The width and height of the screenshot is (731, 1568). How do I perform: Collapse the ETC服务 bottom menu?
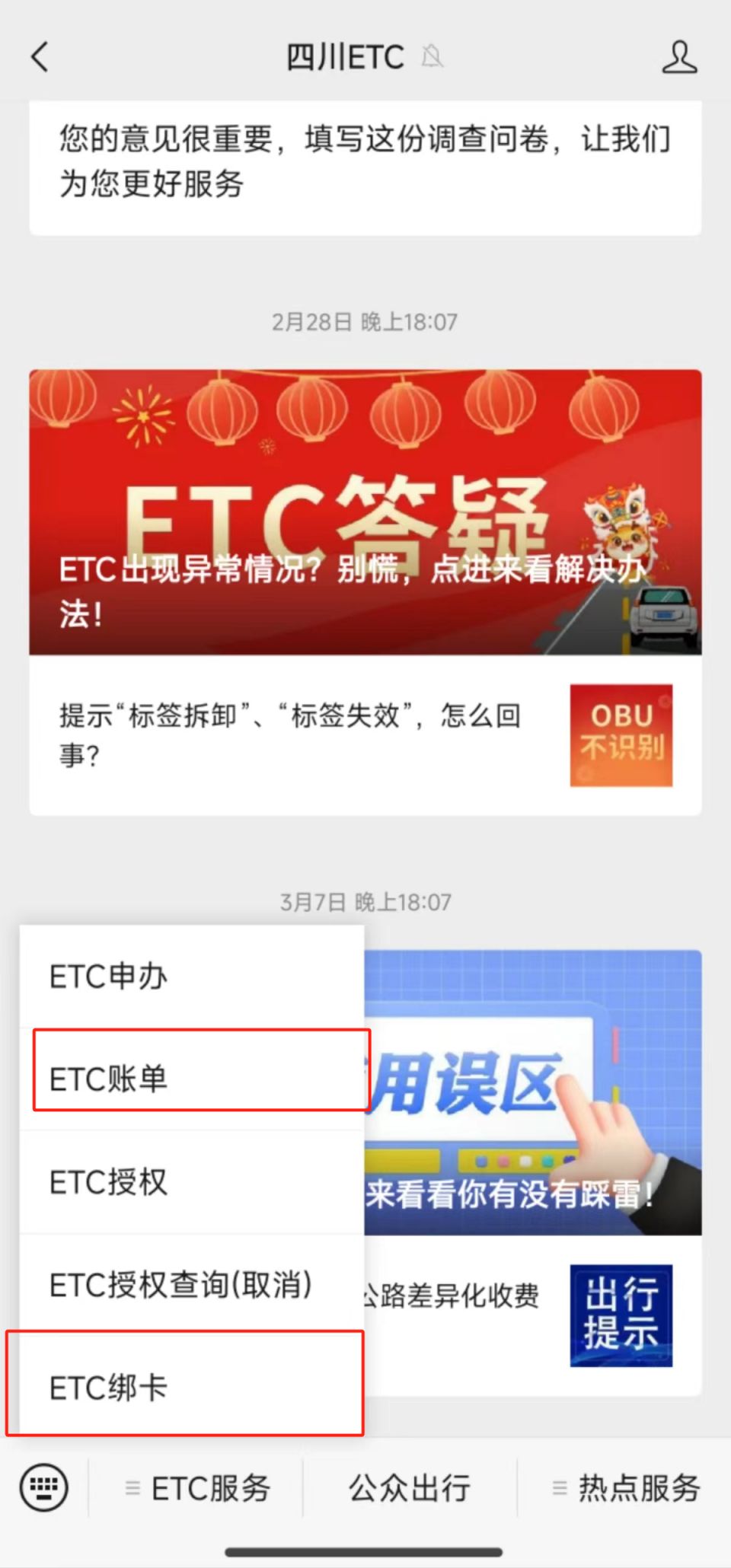[198, 1488]
